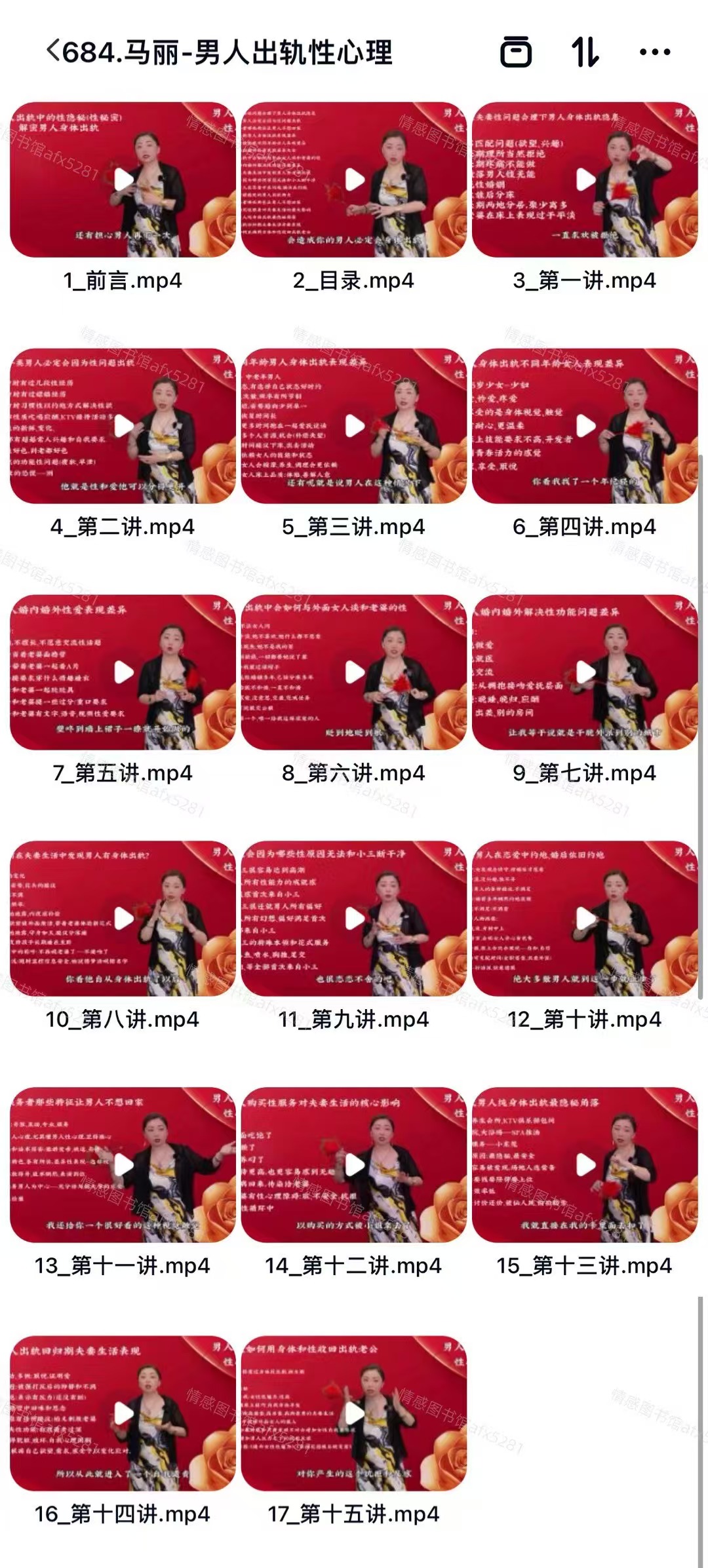Open the three-dot overflow menu
Screen dimensions: 708x1568
click(x=654, y=52)
